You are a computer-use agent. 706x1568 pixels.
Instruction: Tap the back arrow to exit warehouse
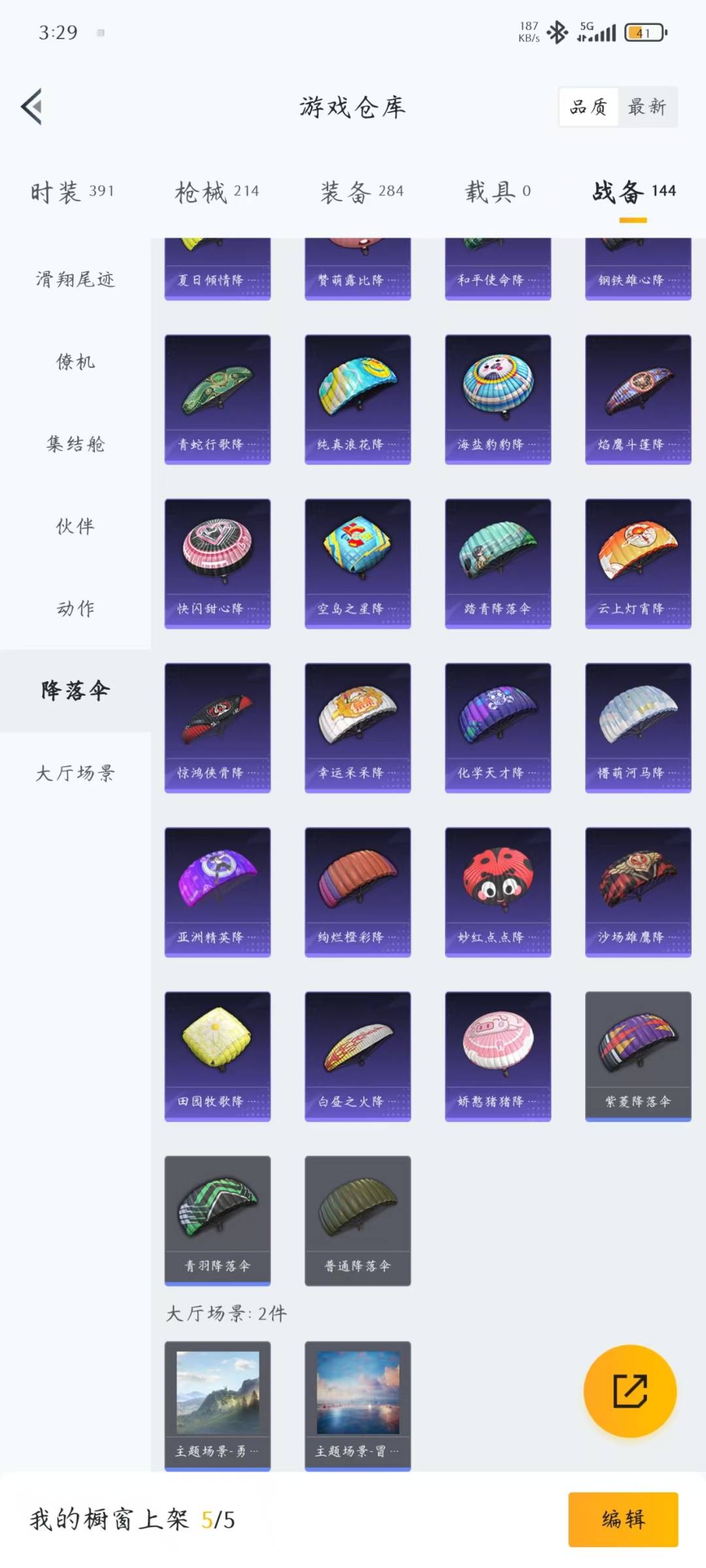tap(31, 106)
